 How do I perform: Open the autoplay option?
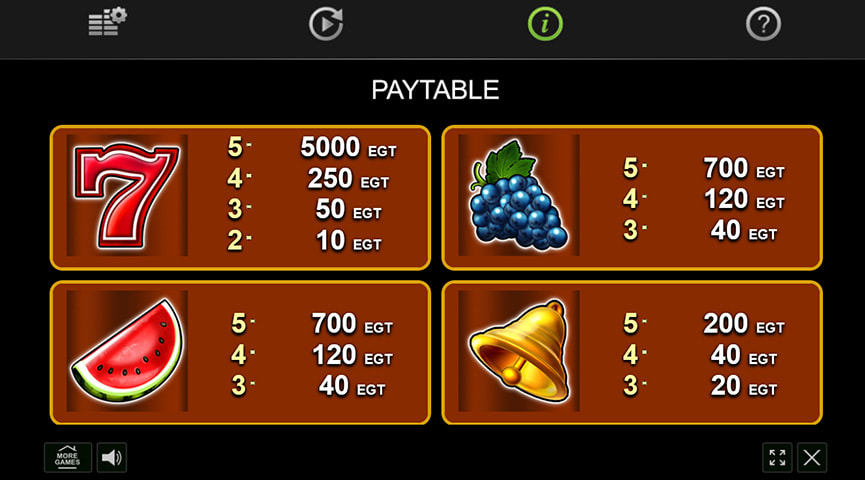click(x=326, y=23)
